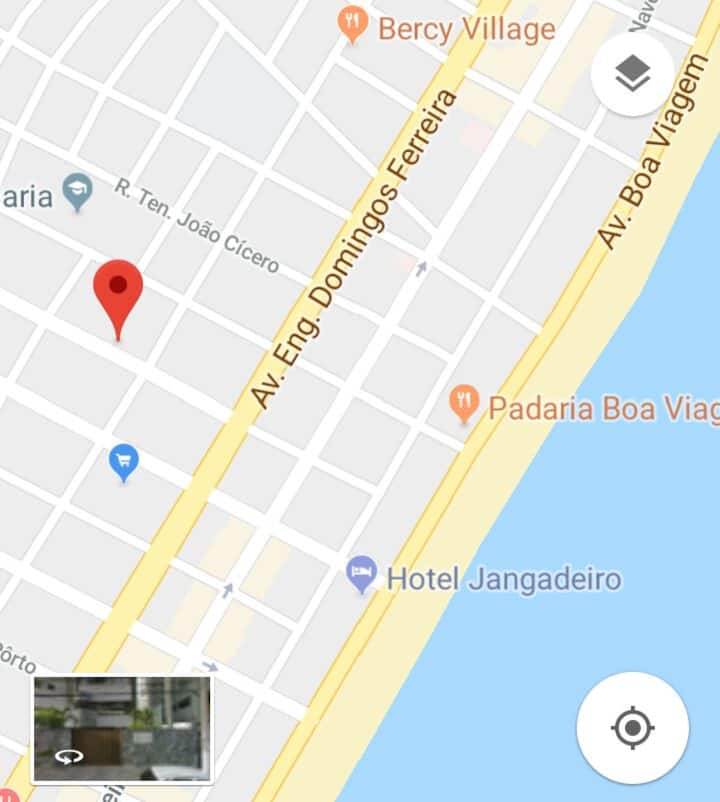
Task: Tap the blue shopping cart marker
Action: click(123, 462)
